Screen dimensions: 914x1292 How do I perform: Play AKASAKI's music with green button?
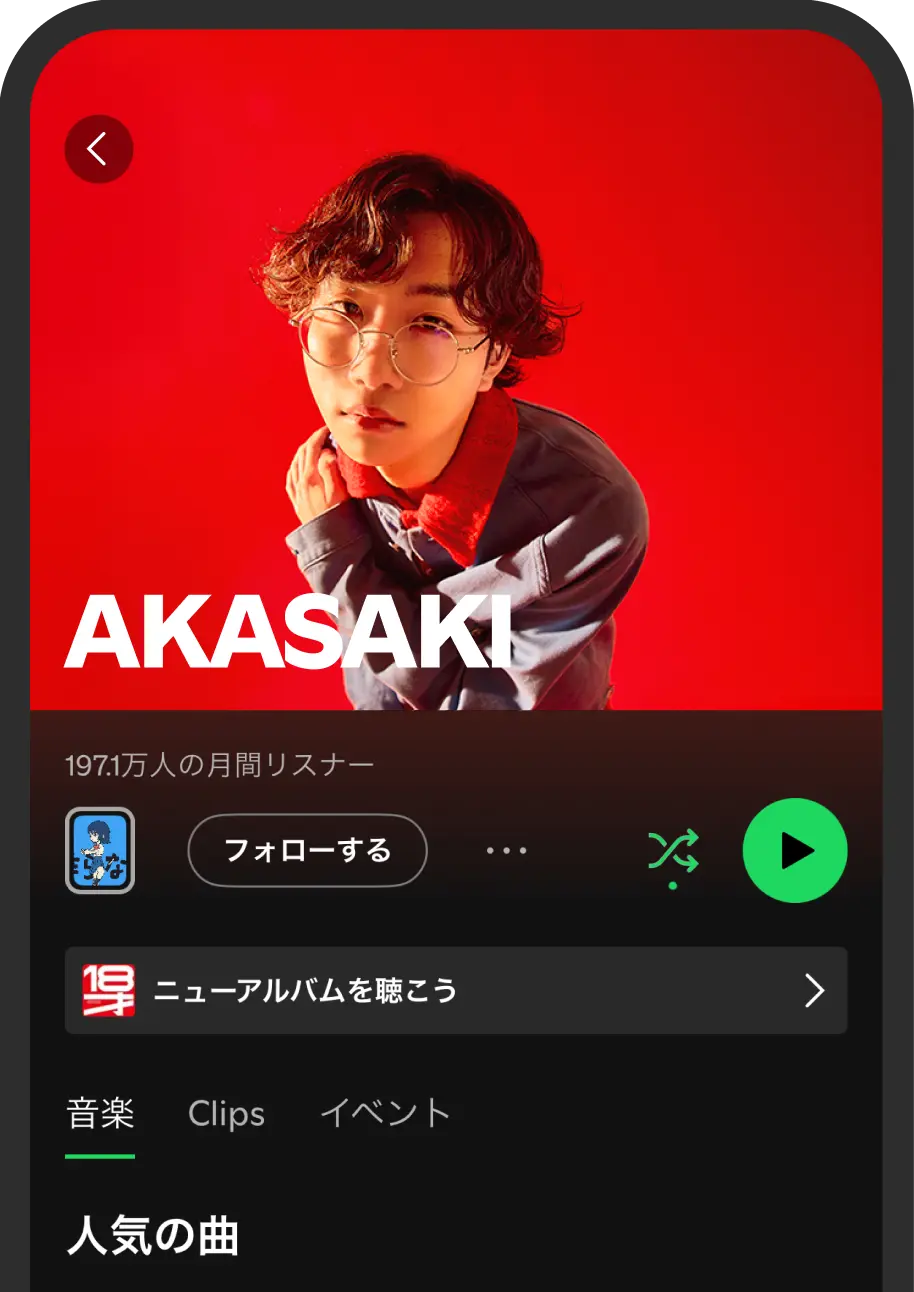[x=795, y=851]
